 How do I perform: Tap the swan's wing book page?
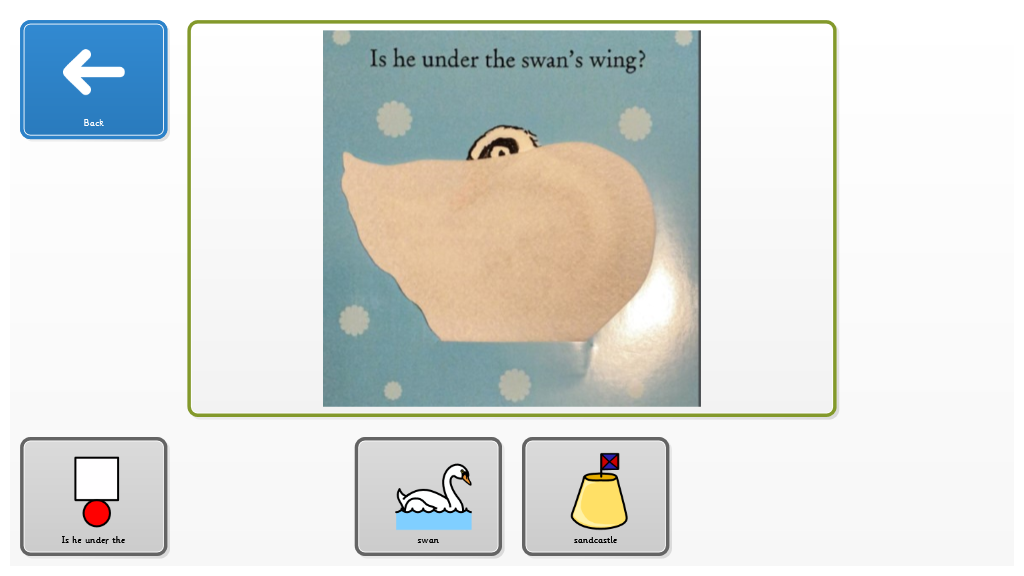(x=511, y=218)
